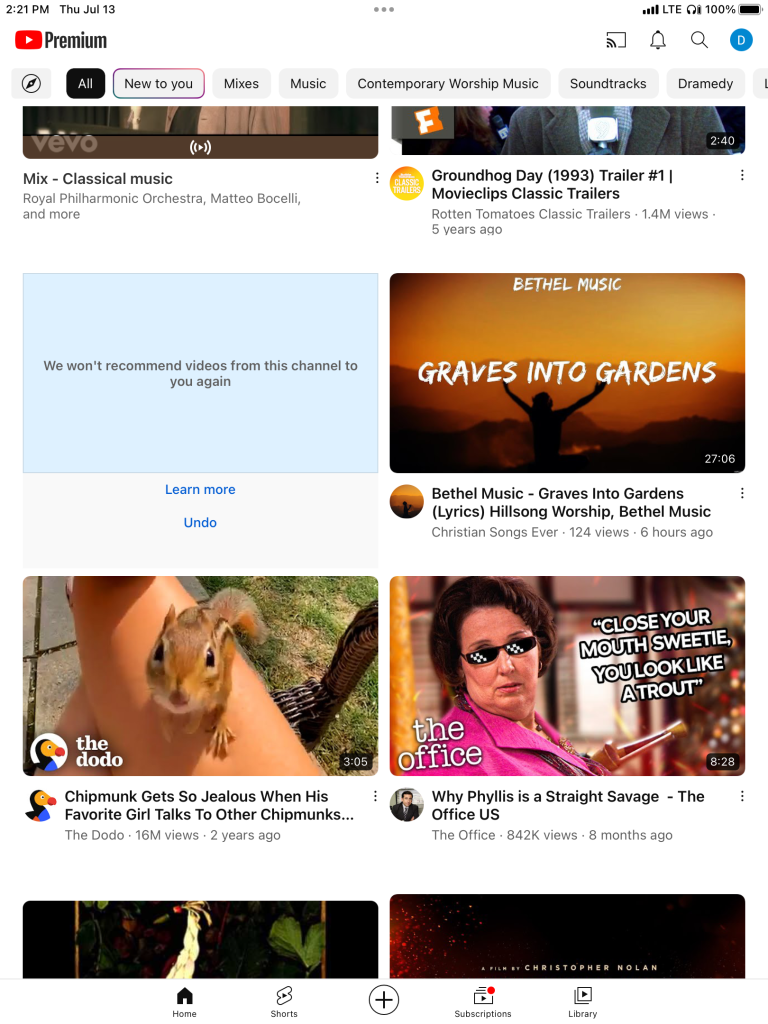This screenshot has height=1024, width=768.
Task: Open options menu for Groundhog Day trailer
Action: click(x=742, y=176)
